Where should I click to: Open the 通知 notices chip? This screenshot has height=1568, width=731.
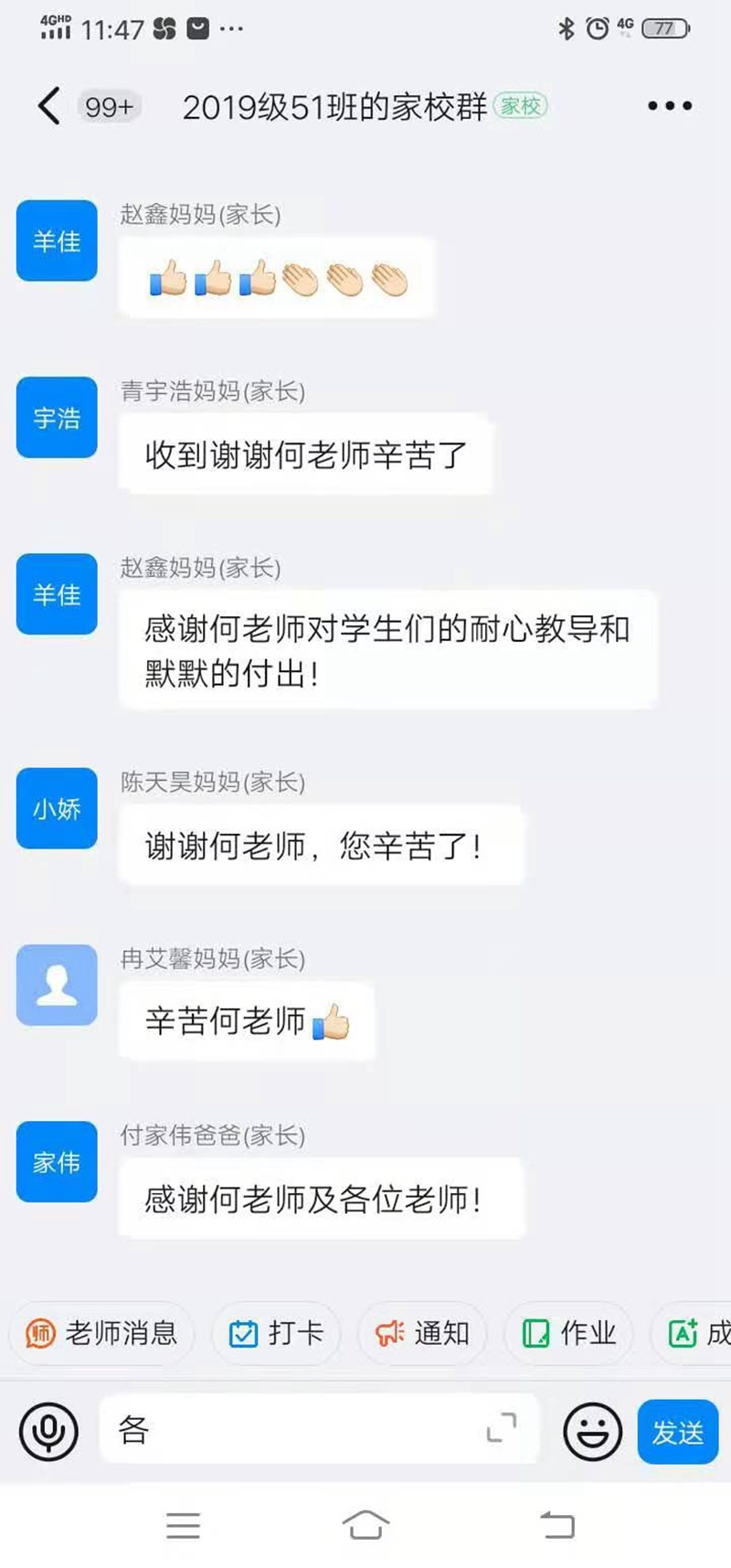coord(422,1334)
